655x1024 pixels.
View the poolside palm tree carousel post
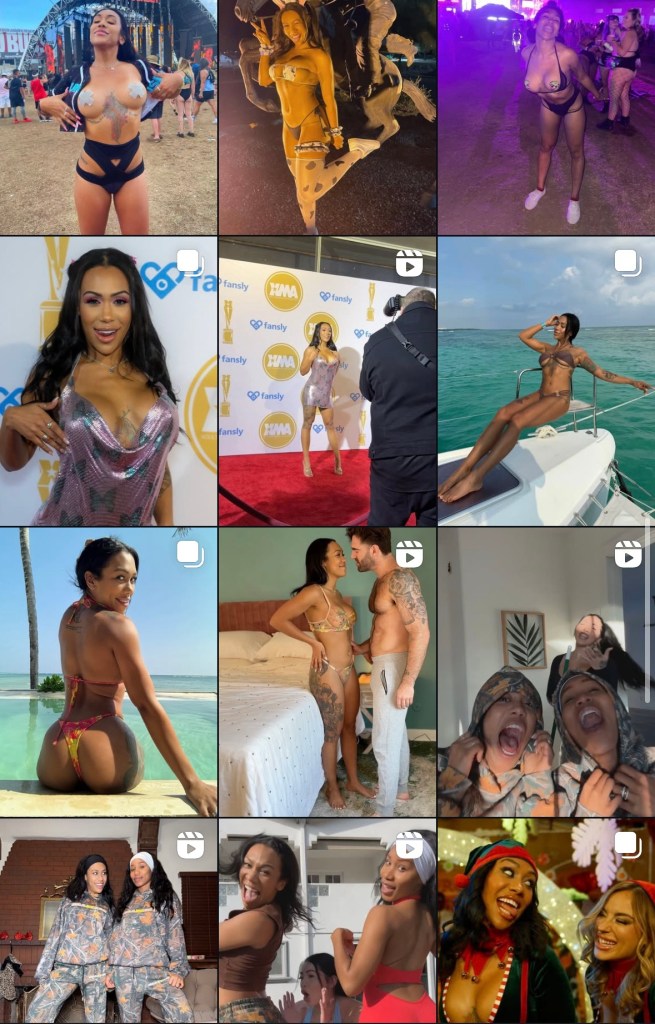pyautogui.click(x=108, y=672)
